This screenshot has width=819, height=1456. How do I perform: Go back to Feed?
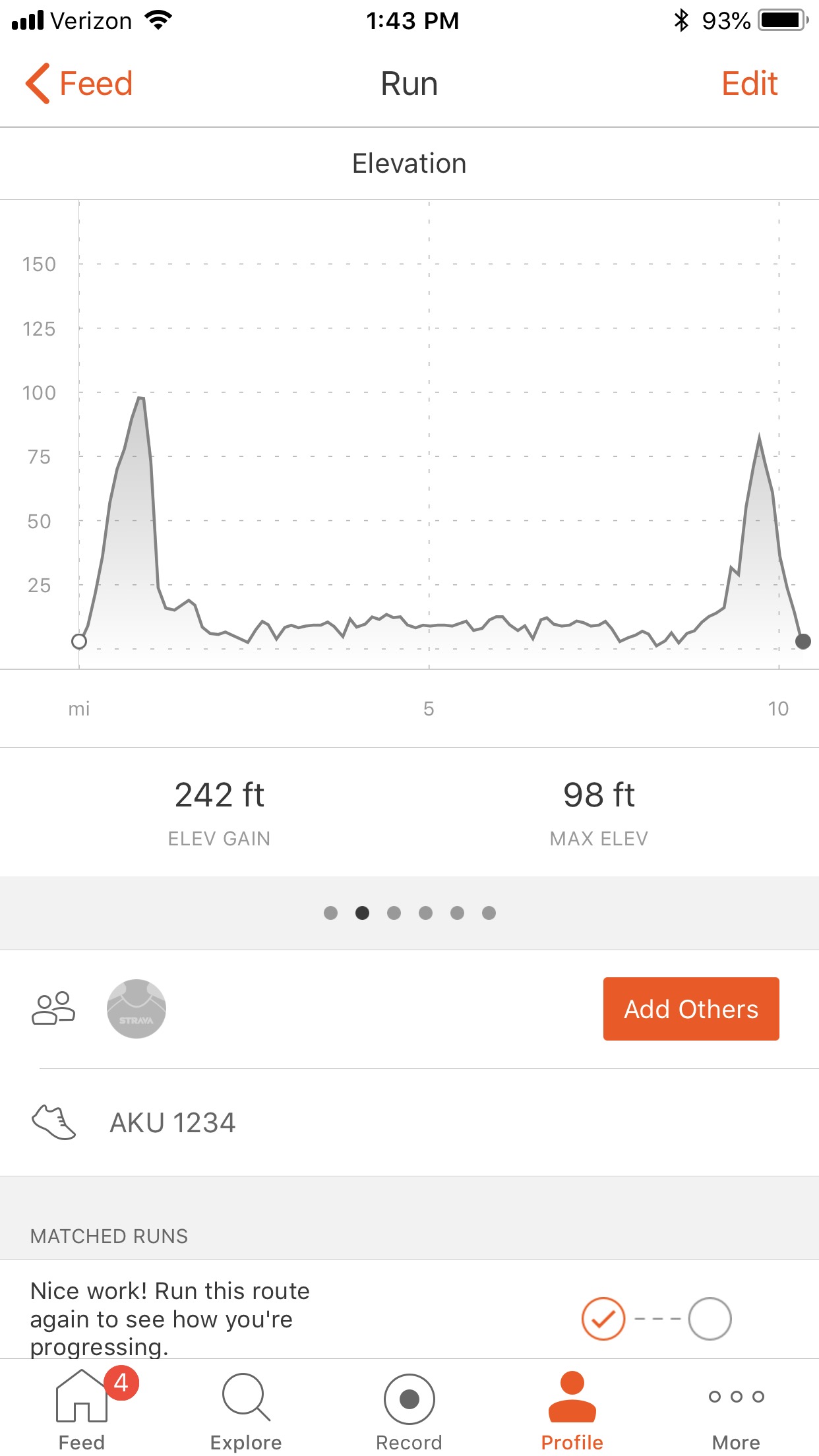pyautogui.click(x=78, y=84)
